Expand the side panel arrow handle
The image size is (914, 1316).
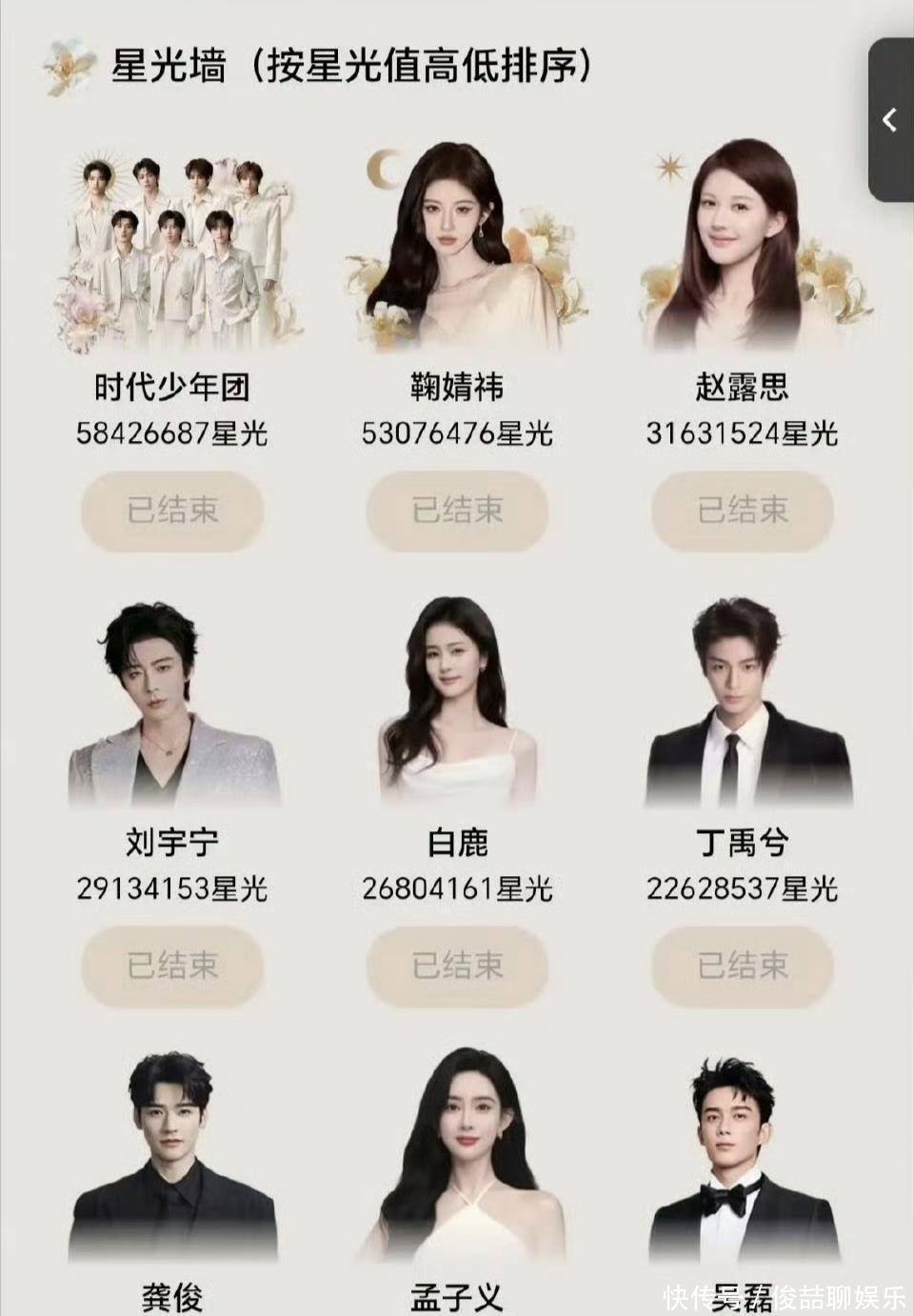891,120
